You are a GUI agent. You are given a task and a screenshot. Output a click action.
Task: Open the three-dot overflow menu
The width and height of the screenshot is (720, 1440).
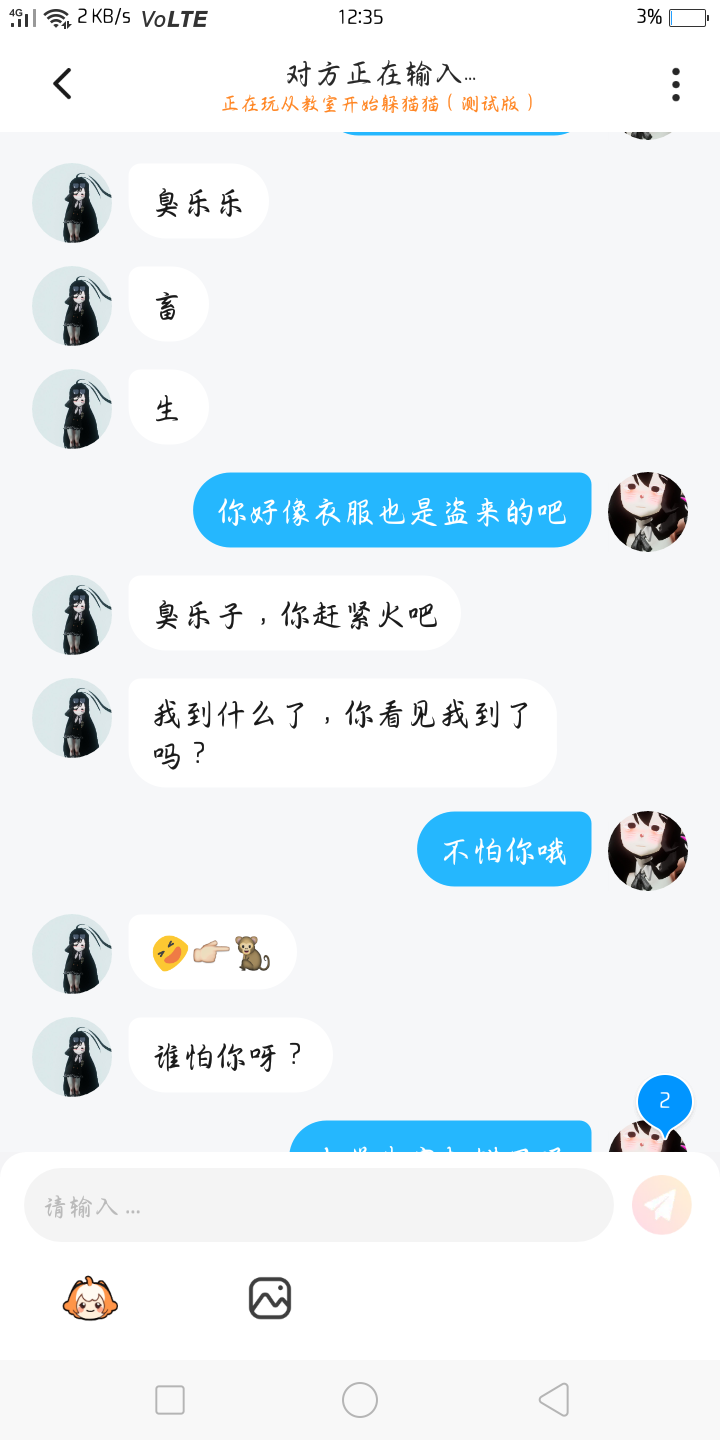[x=676, y=84]
